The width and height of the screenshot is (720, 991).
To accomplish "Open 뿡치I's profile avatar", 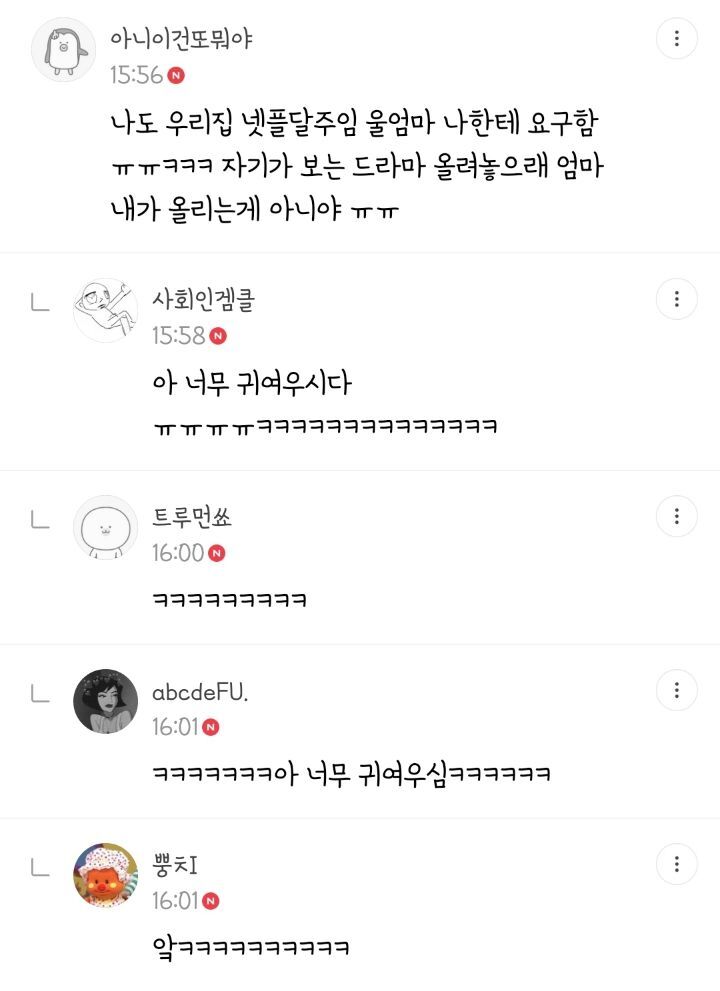I will coord(105,874).
